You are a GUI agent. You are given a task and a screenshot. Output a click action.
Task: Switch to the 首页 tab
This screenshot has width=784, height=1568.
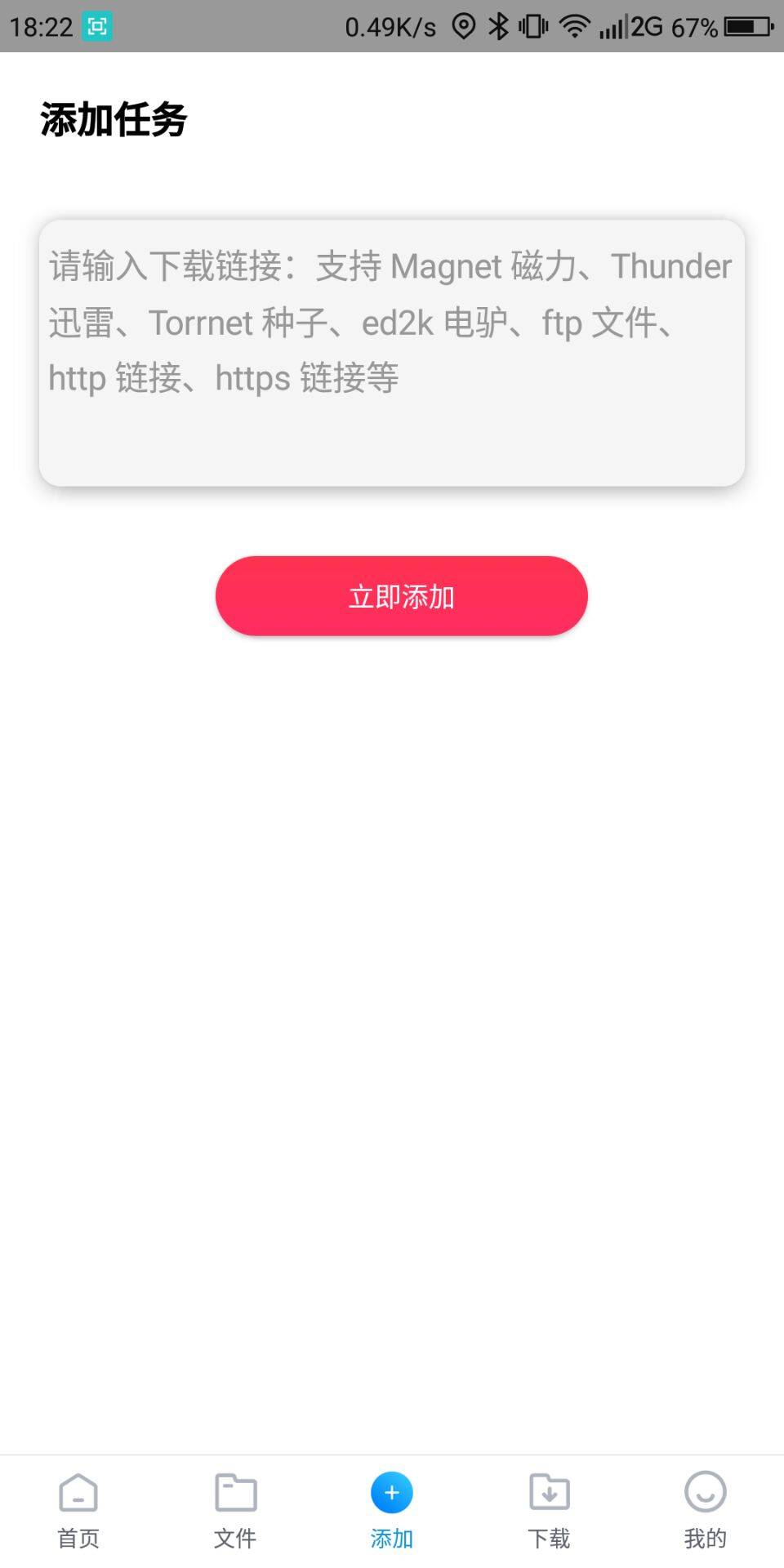pos(78,1539)
